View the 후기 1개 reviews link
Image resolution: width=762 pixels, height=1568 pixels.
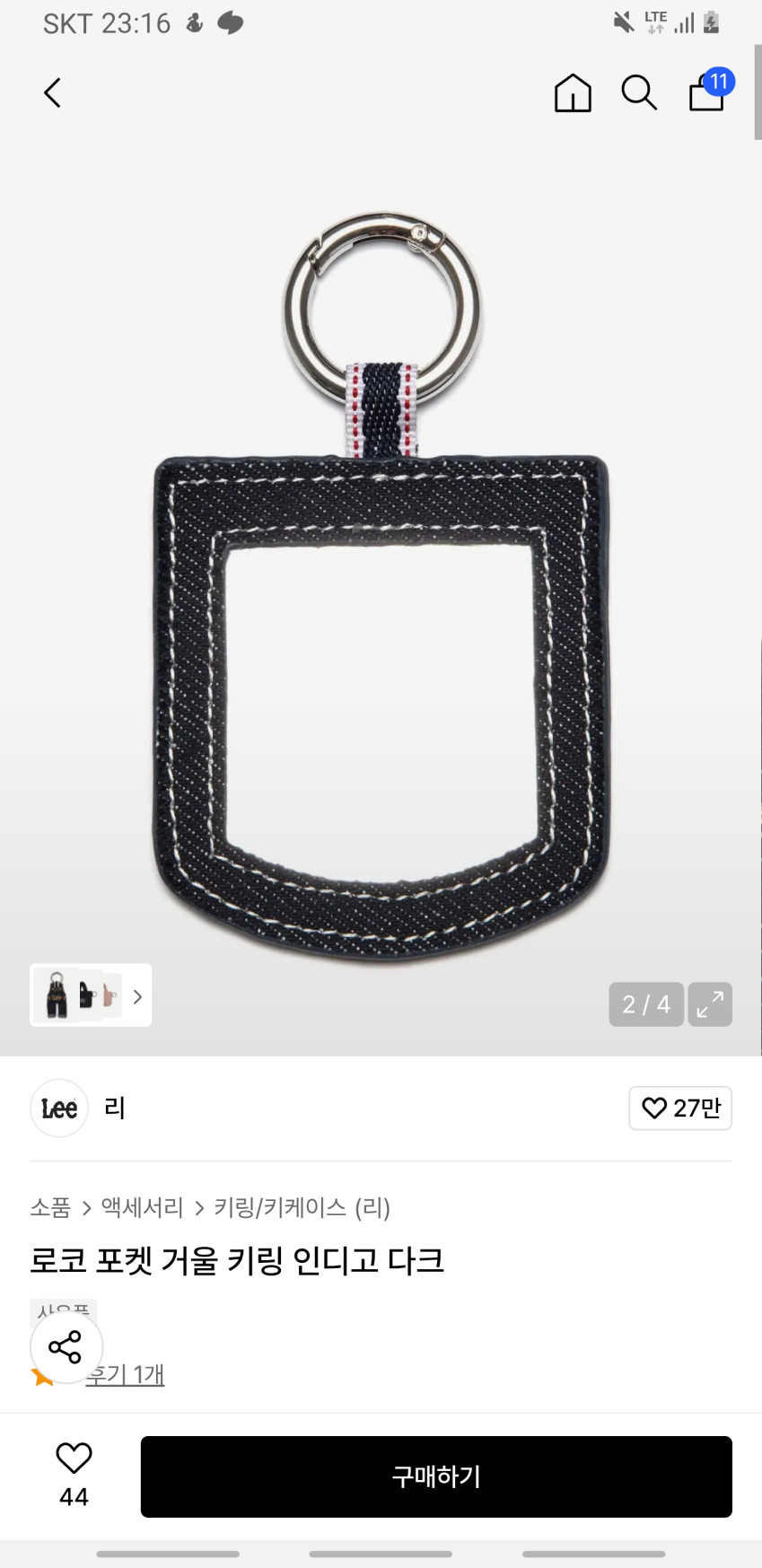126,1375
